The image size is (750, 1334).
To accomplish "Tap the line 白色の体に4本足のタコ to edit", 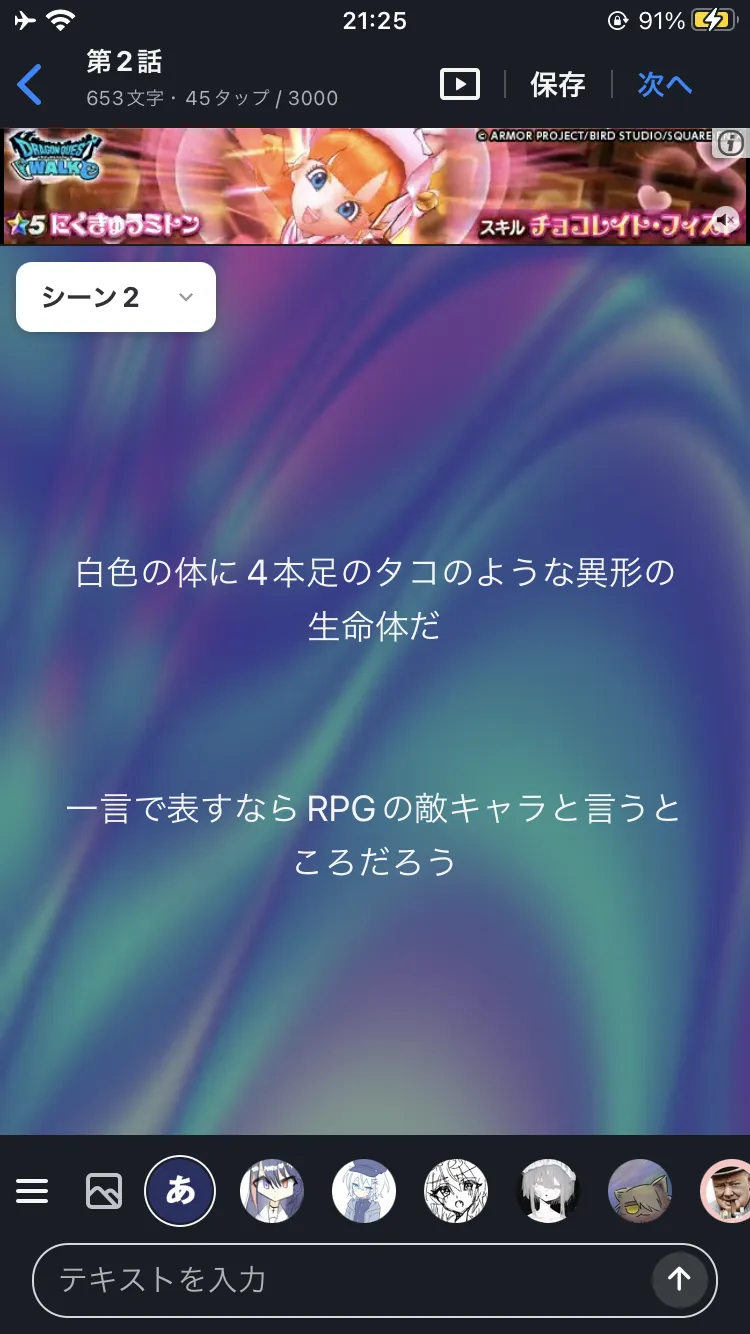I will (x=375, y=600).
